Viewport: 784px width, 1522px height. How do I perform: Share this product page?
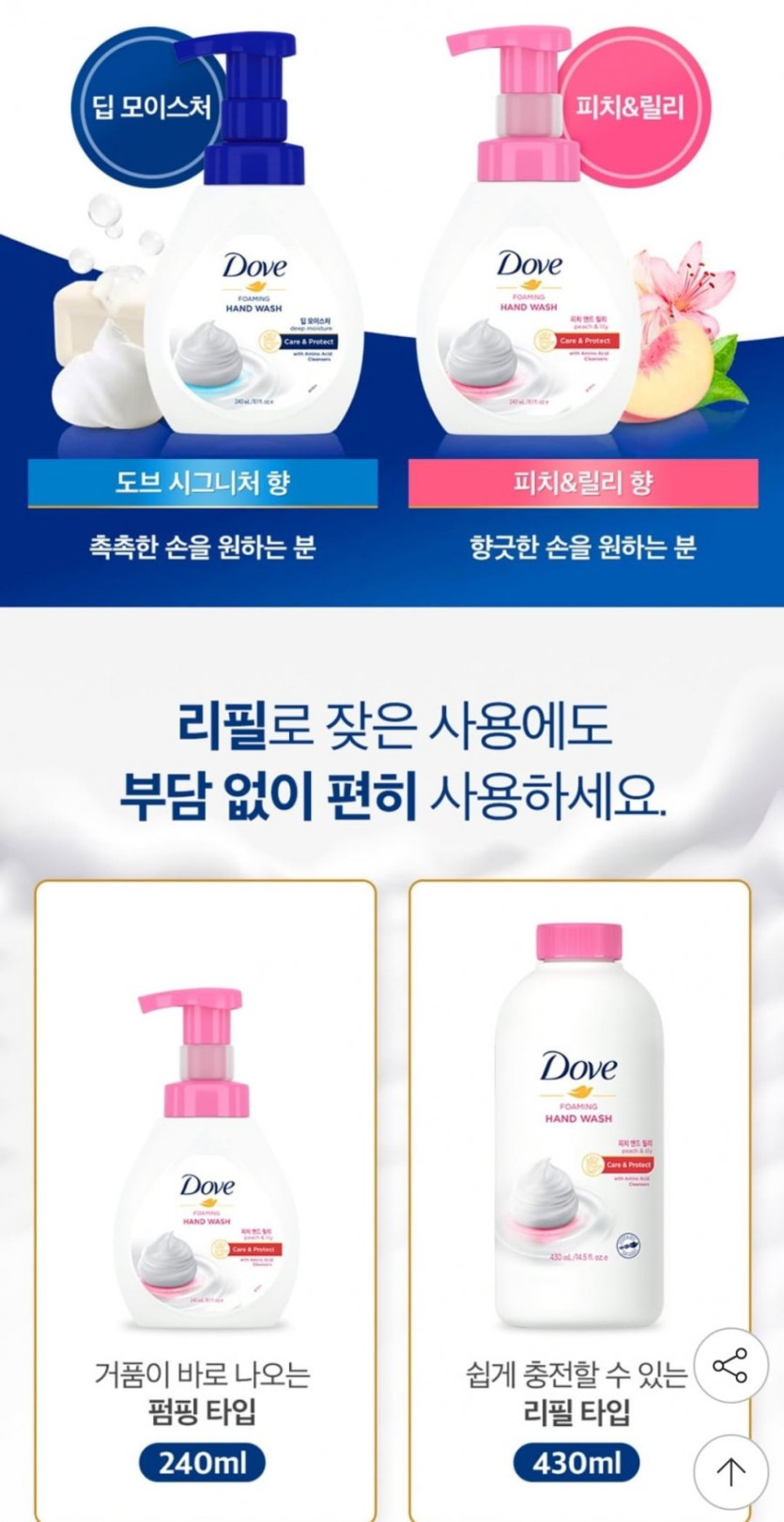(730, 1366)
